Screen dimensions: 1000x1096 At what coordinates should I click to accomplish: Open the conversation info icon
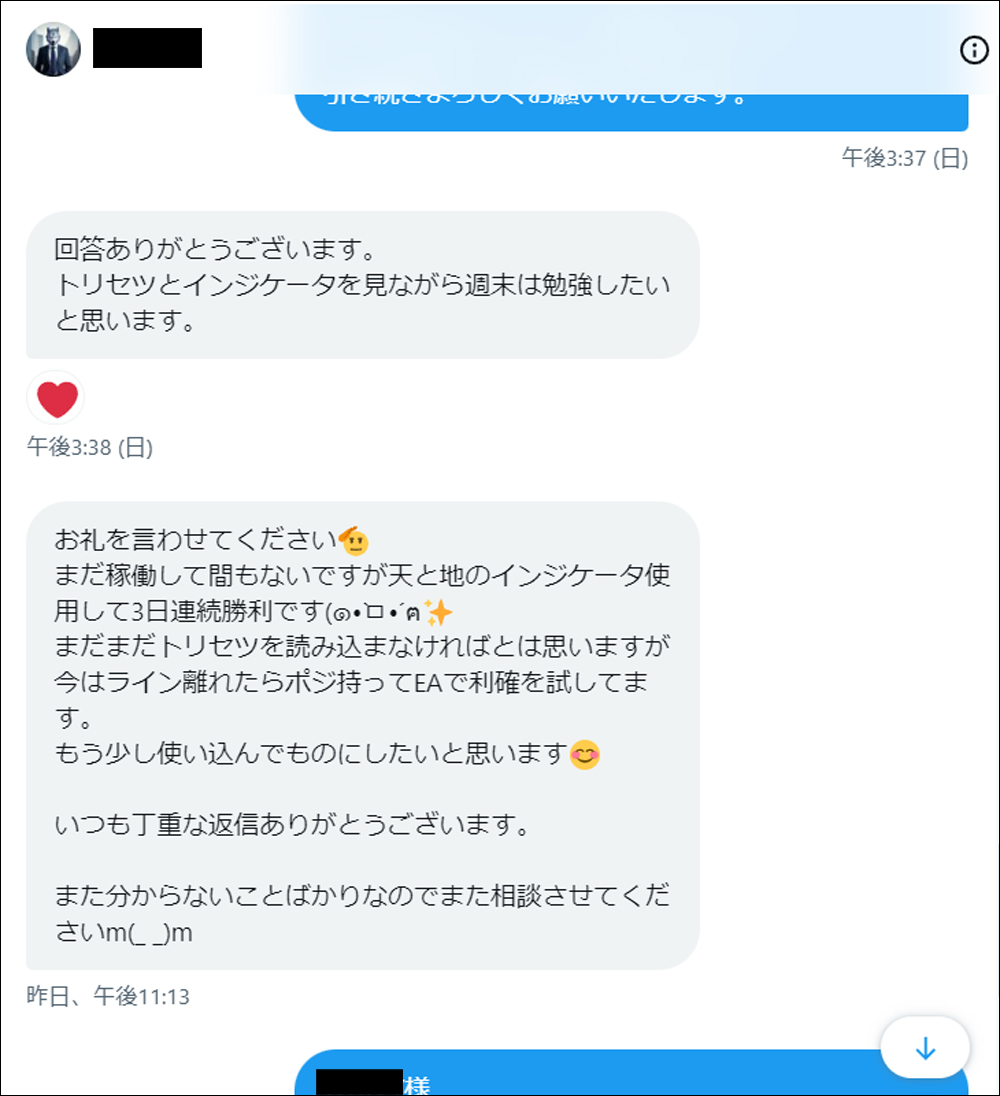point(973,50)
